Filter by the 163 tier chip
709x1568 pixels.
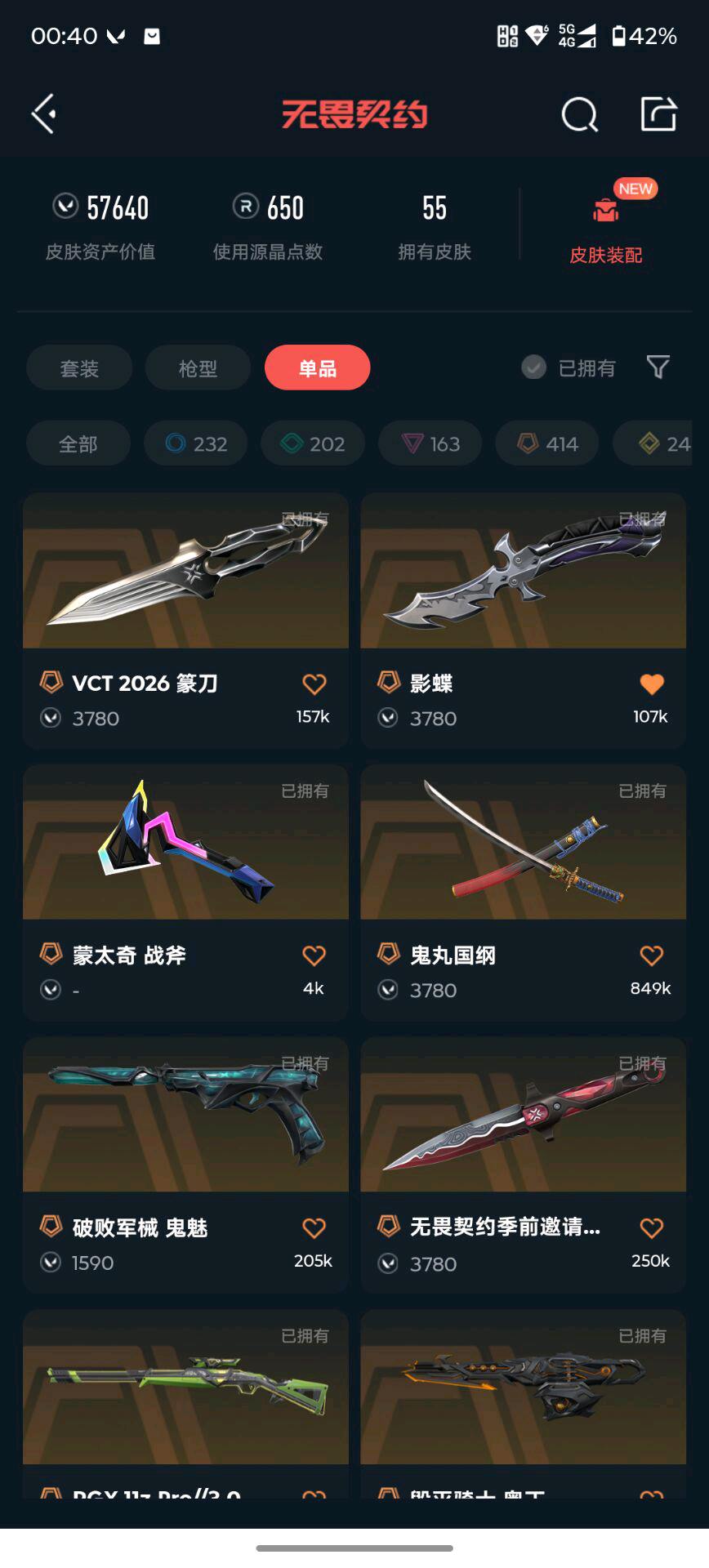tap(430, 443)
